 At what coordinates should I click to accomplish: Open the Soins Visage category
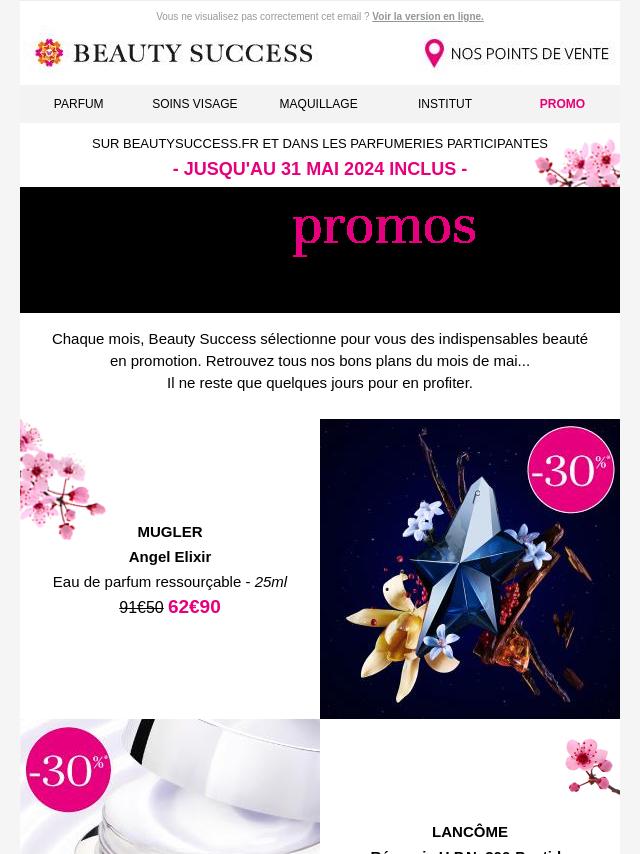[x=194, y=104]
